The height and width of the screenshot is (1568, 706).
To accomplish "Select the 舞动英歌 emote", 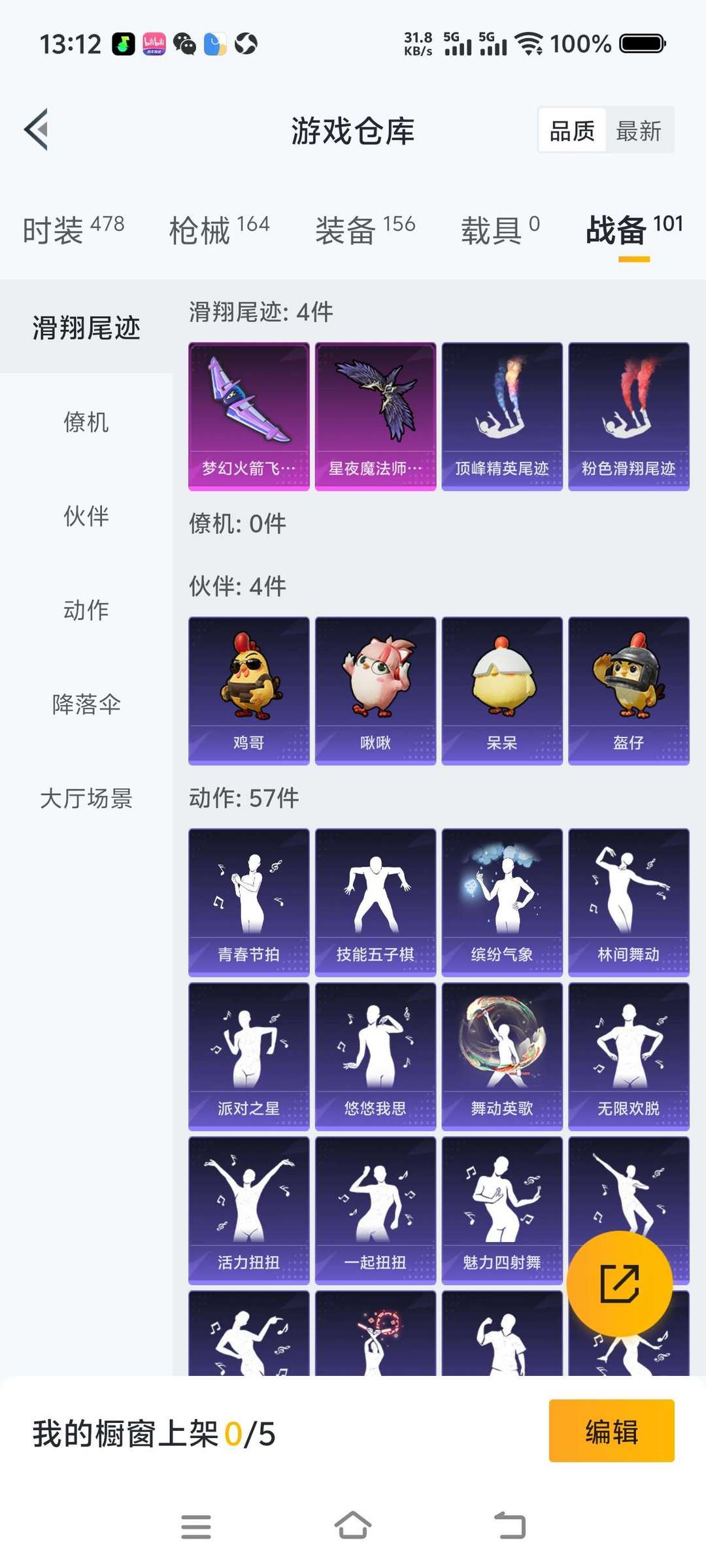I will click(x=502, y=1056).
